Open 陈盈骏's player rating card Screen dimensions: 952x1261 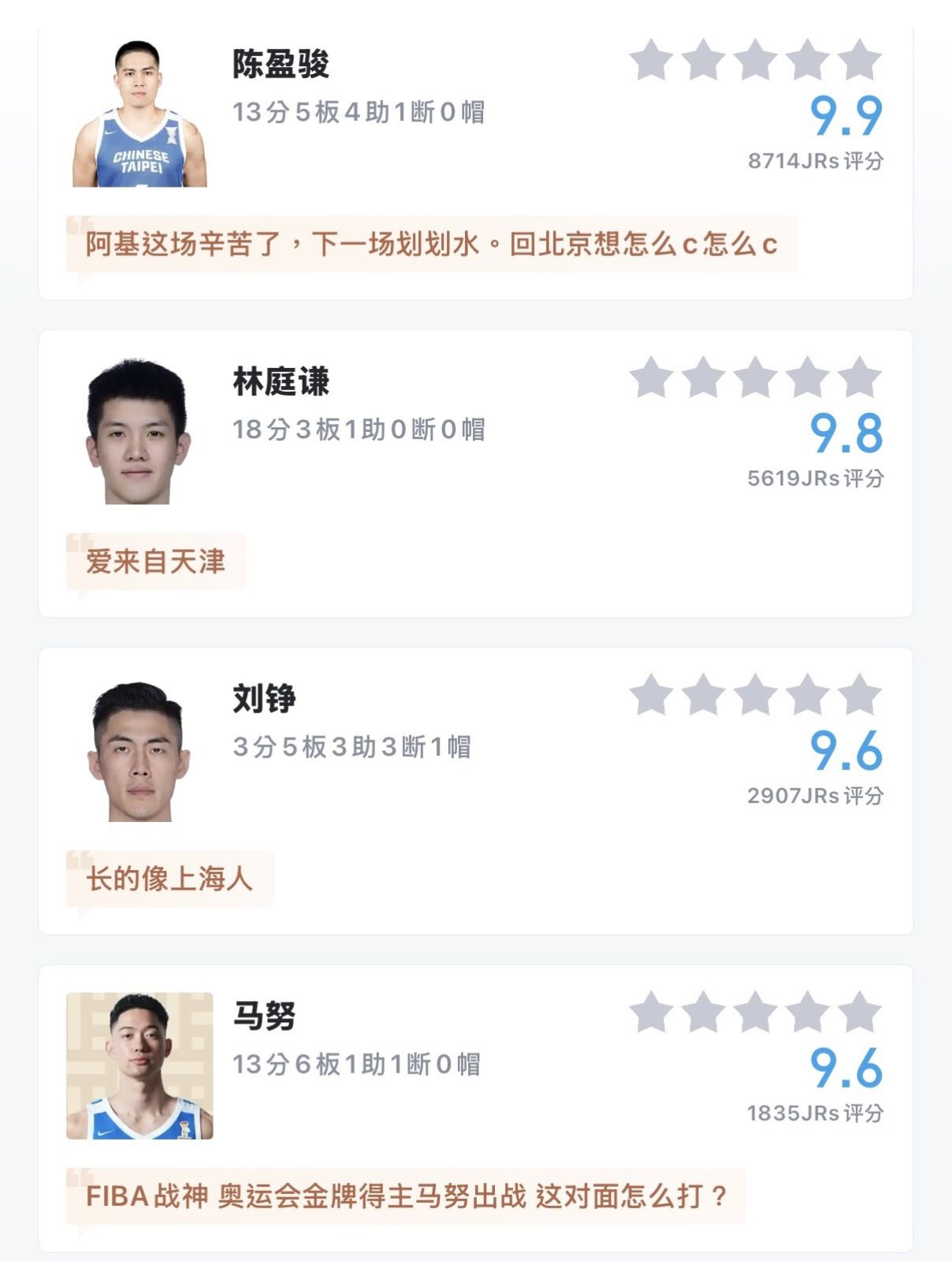(x=280, y=65)
